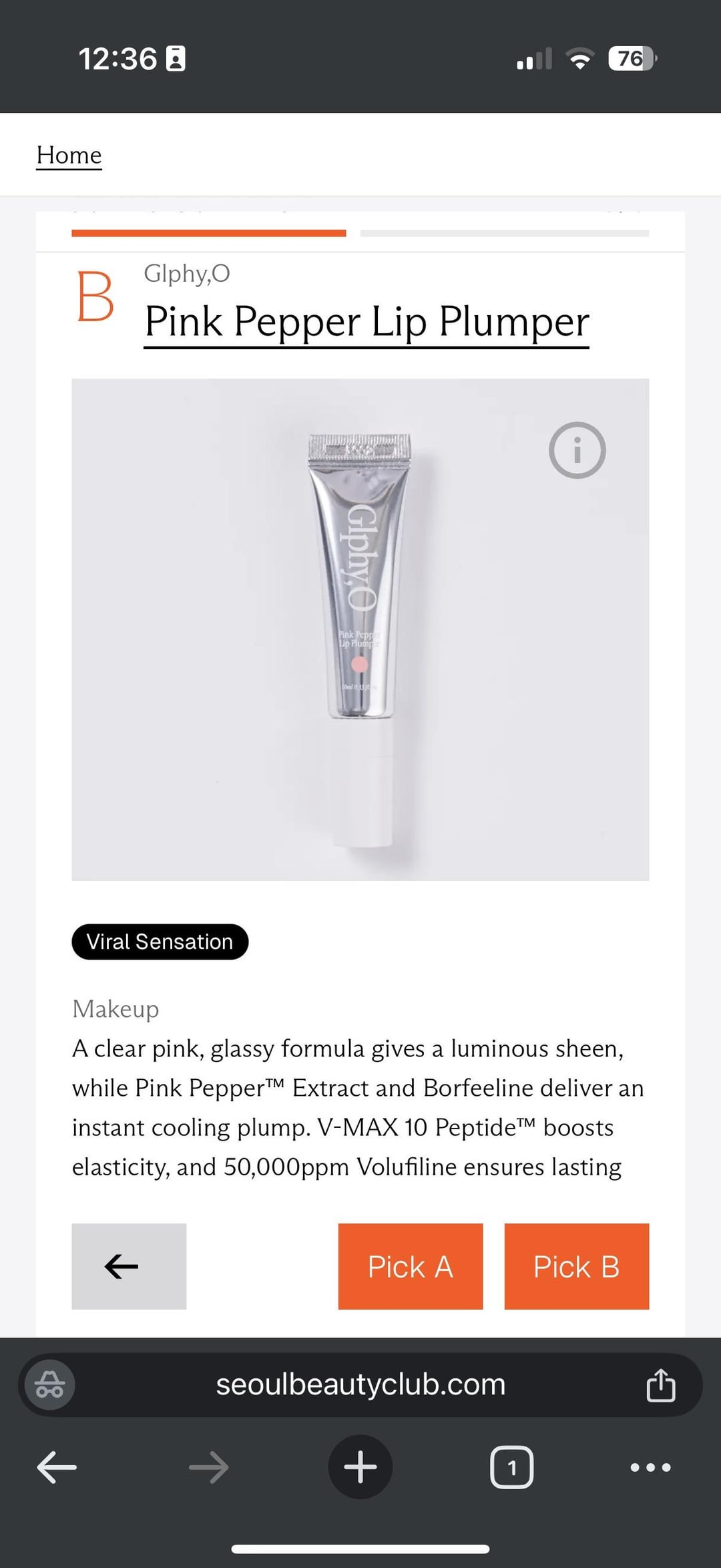Share the page from the address bar
The image size is (721, 1568).
pyautogui.click(x=661, y=1384)
